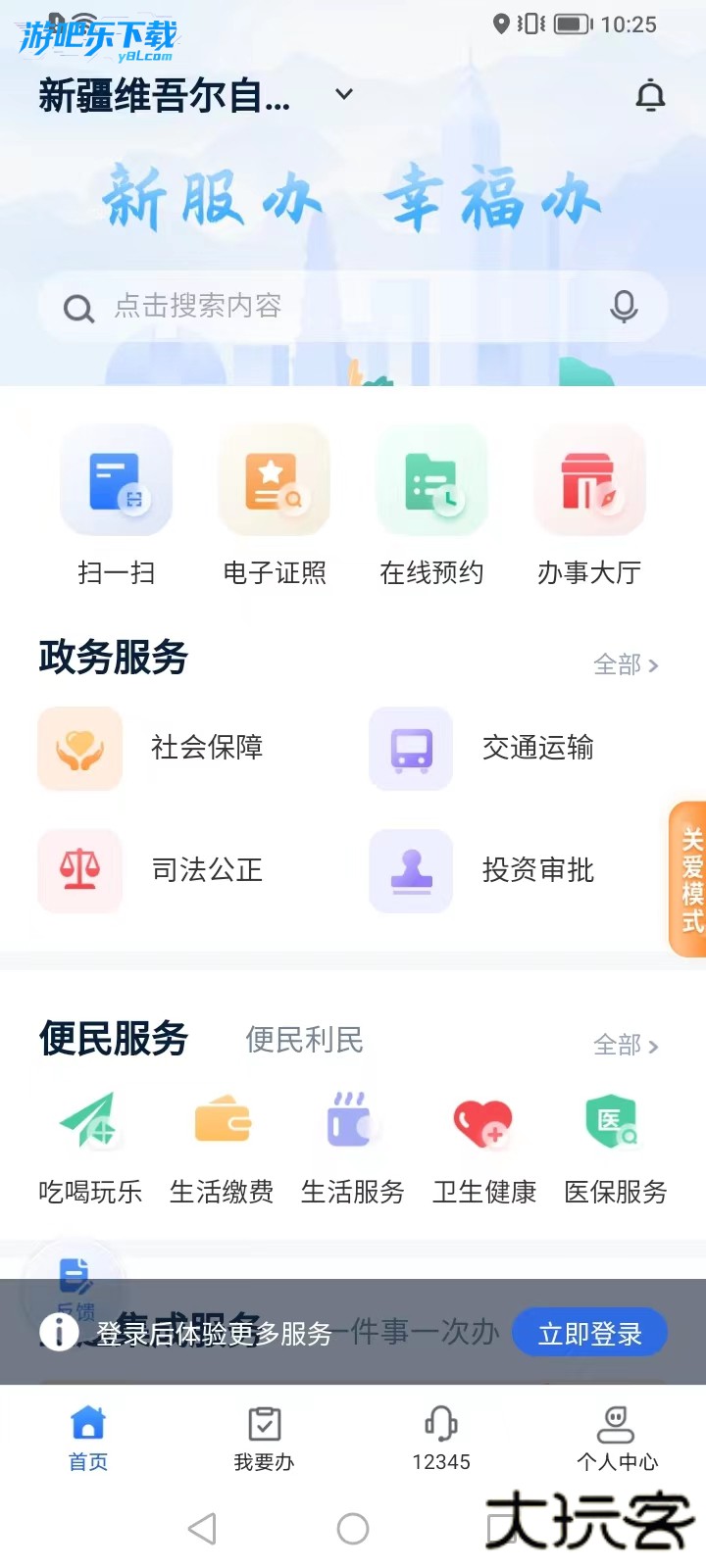Select 交通运输 transportation services
The width and height of the screenshot is (706, 1568).
[490, 748]
